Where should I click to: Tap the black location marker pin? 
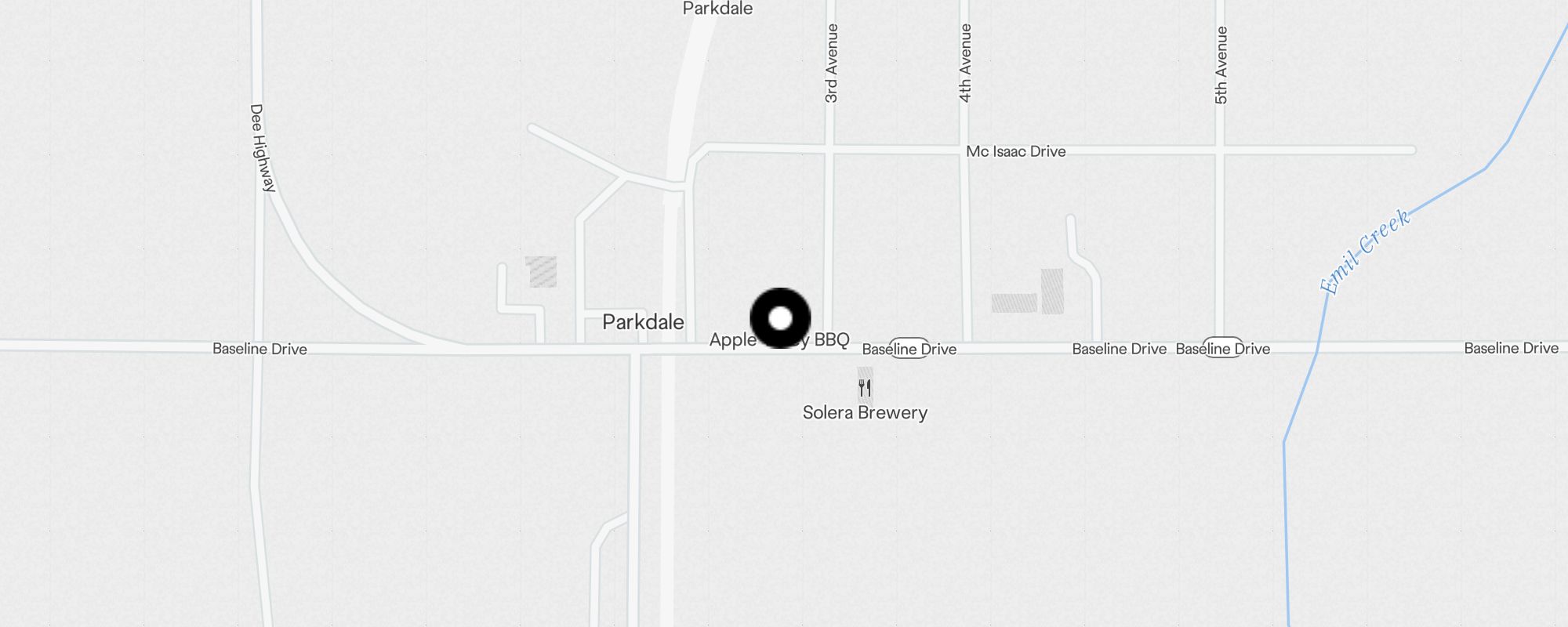click(780, 318)
